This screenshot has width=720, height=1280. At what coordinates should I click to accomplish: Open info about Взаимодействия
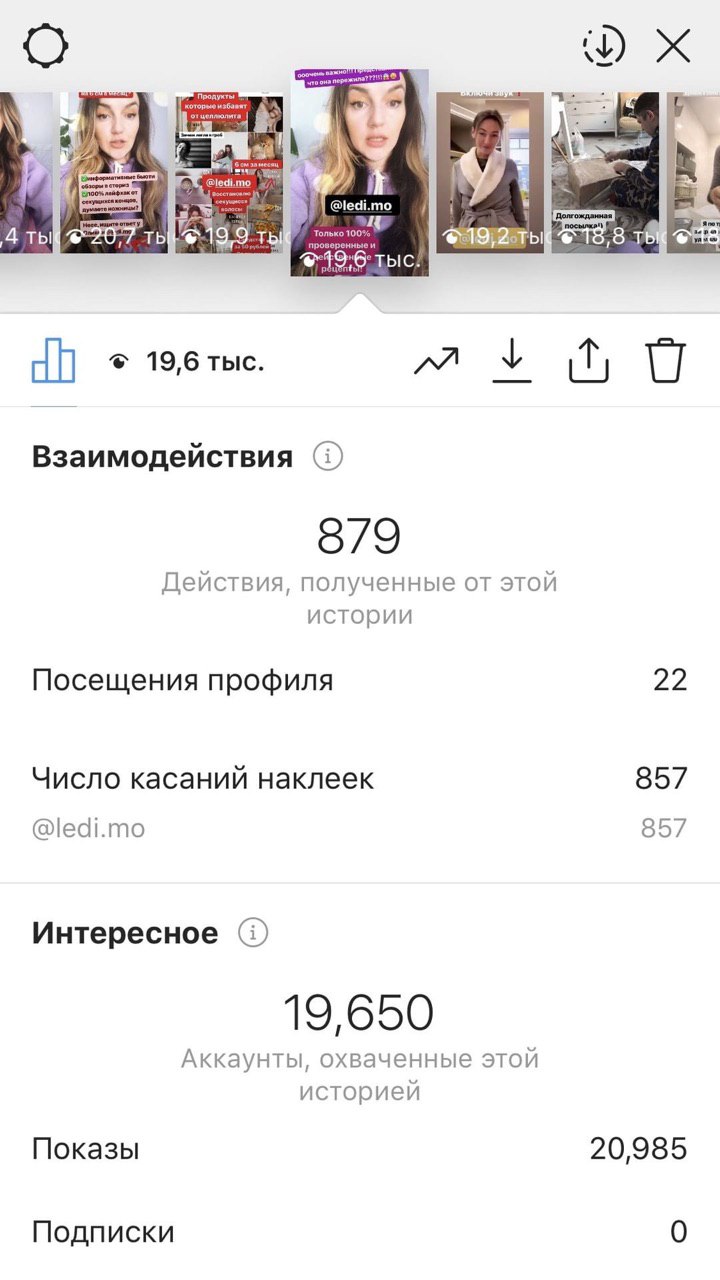click(x=327, y=457)
